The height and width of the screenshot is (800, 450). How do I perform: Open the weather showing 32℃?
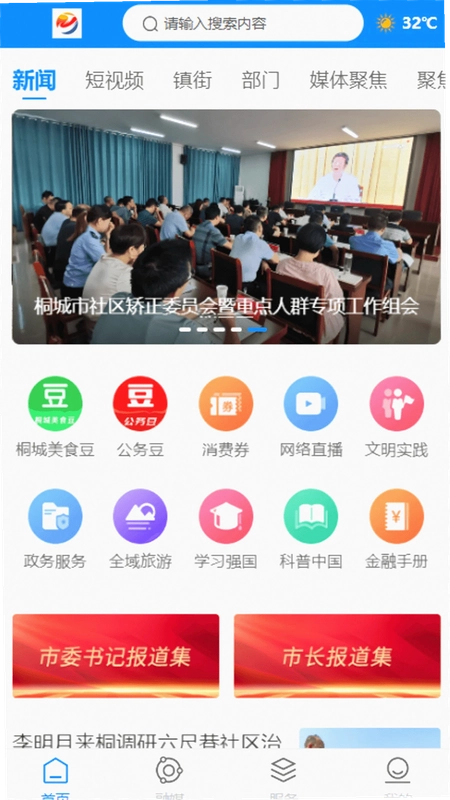click(407, 23)
